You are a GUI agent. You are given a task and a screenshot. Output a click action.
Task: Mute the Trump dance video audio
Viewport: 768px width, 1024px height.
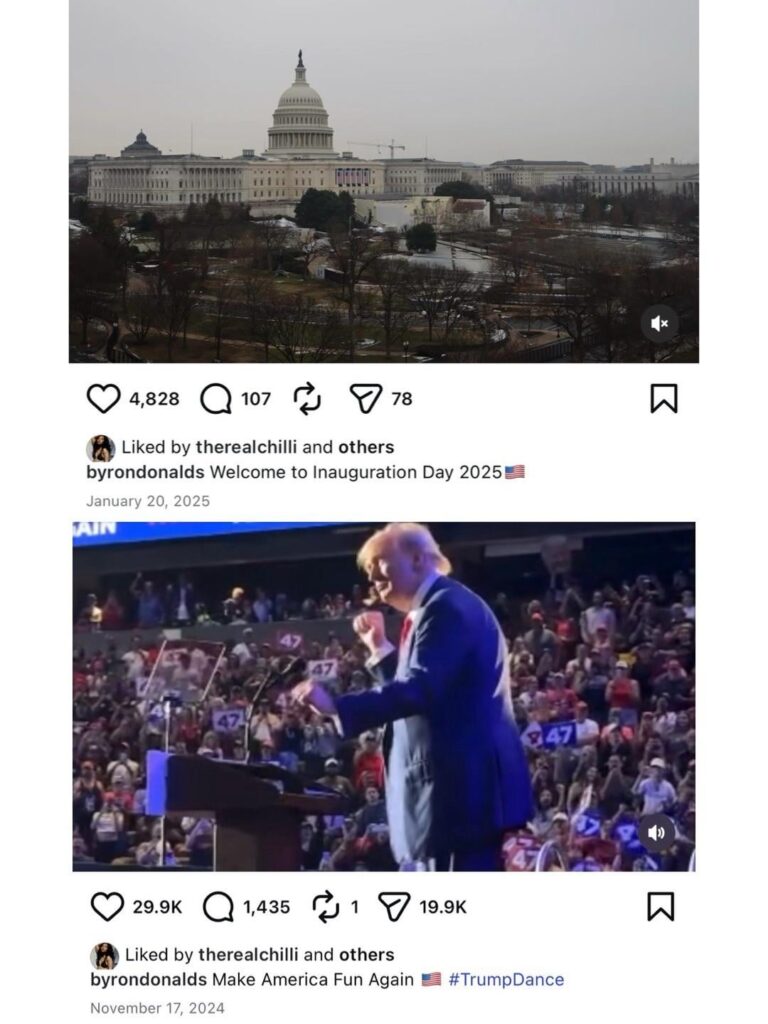click(658, 834)
